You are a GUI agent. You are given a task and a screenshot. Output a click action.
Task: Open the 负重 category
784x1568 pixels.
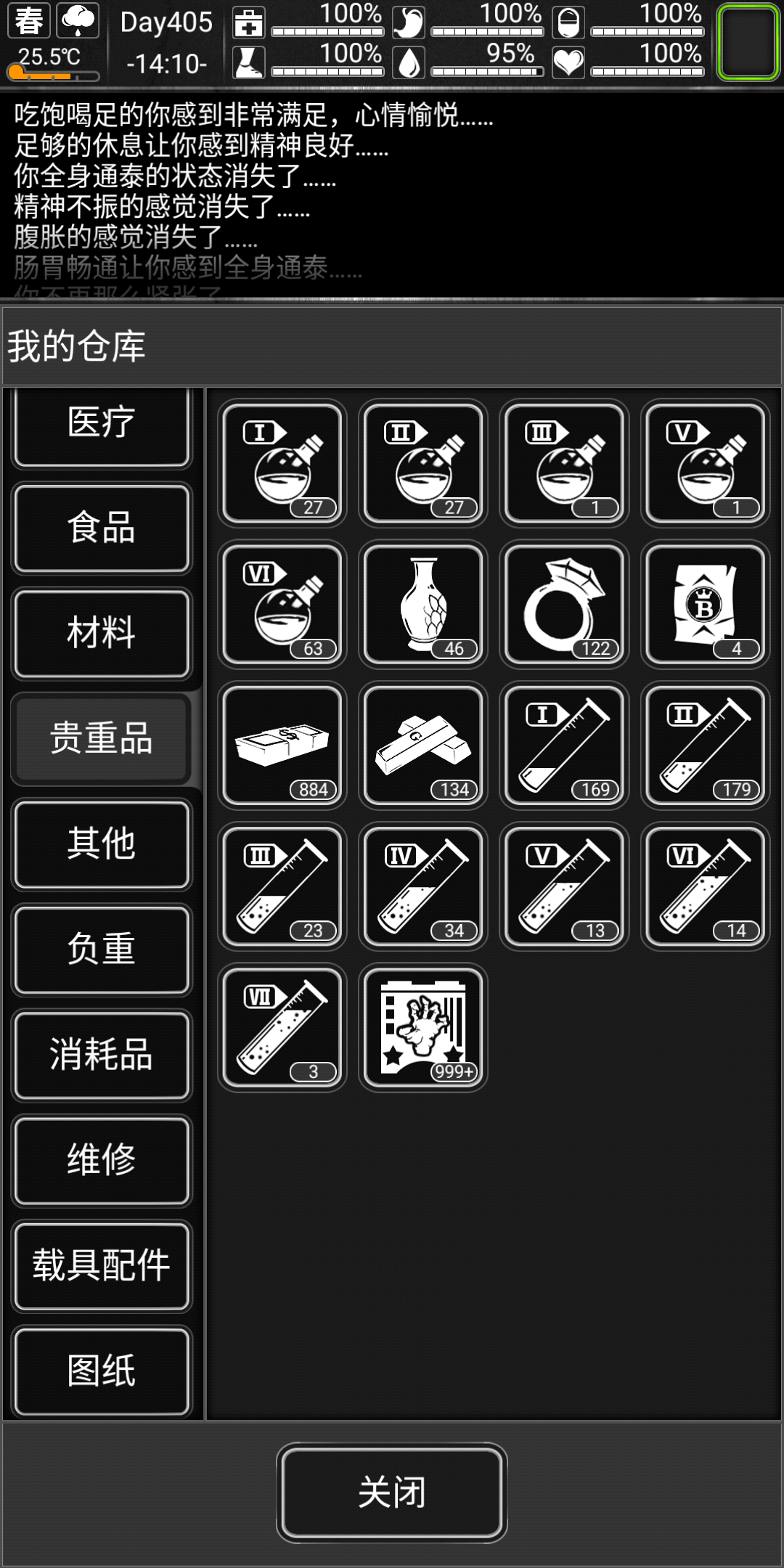(102, 950)
